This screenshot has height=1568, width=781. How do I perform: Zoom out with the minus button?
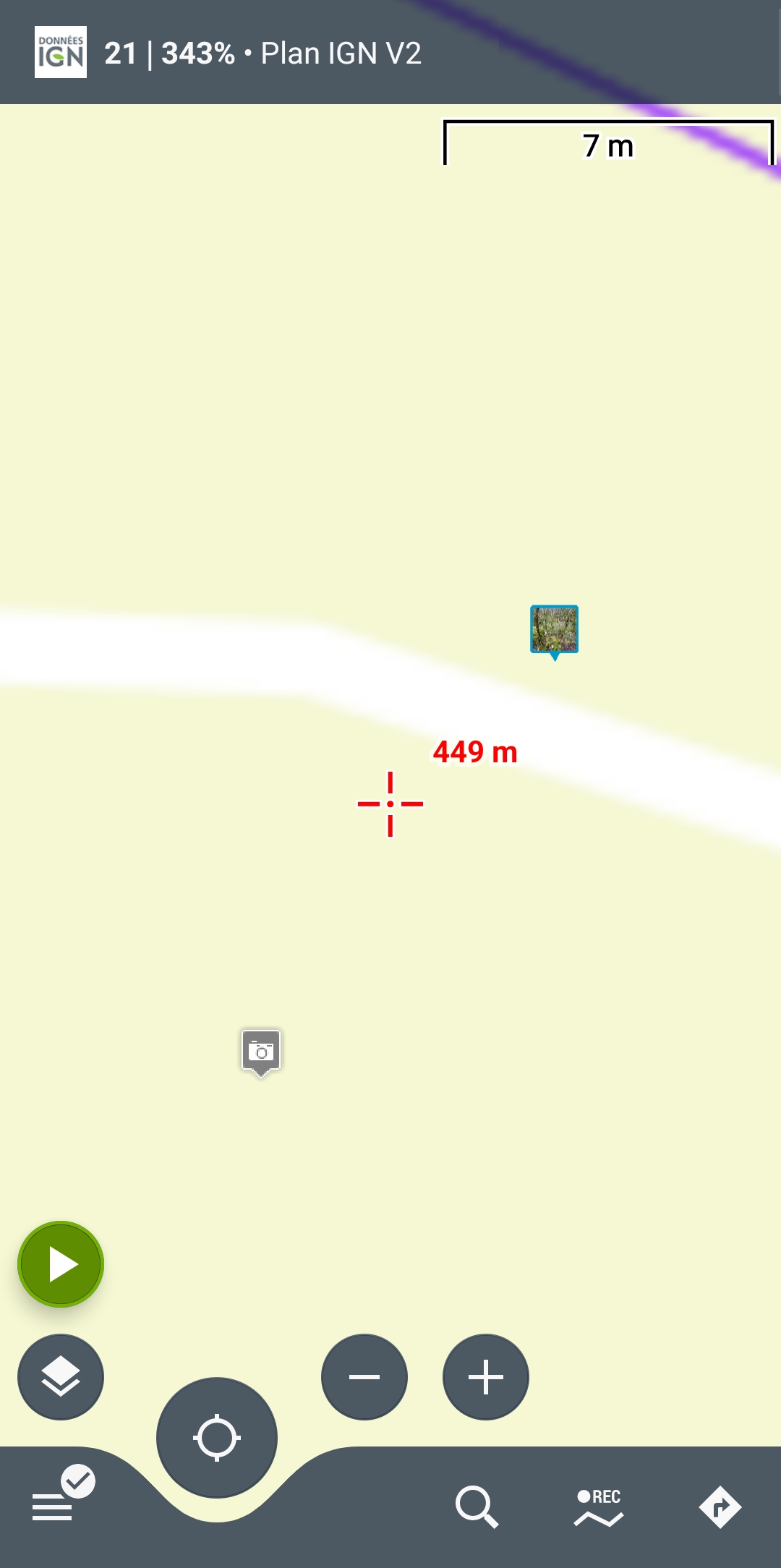tap(364, 1376)
